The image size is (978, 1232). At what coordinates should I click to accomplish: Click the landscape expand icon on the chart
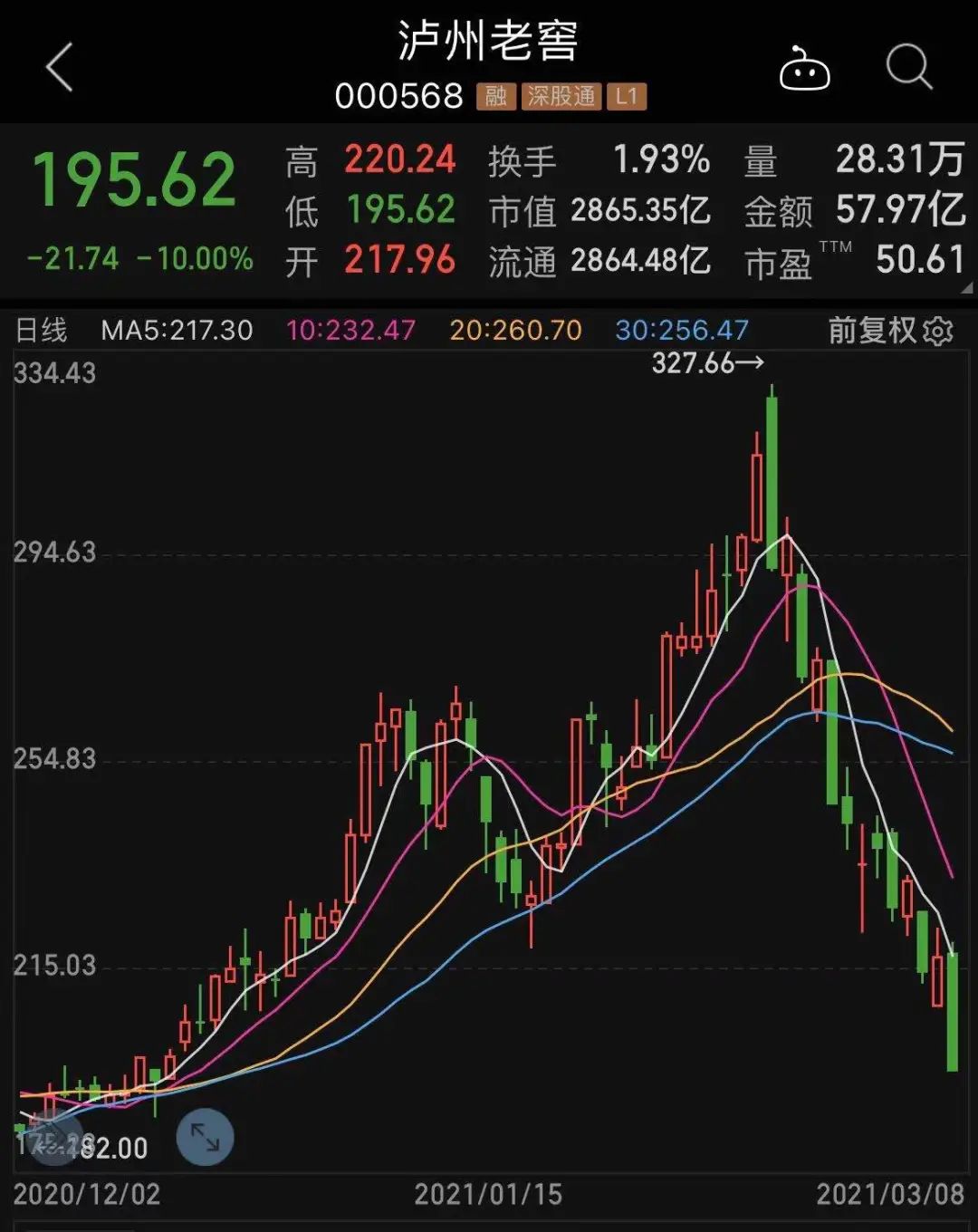pyautogui.click(x=206, y=1139)
